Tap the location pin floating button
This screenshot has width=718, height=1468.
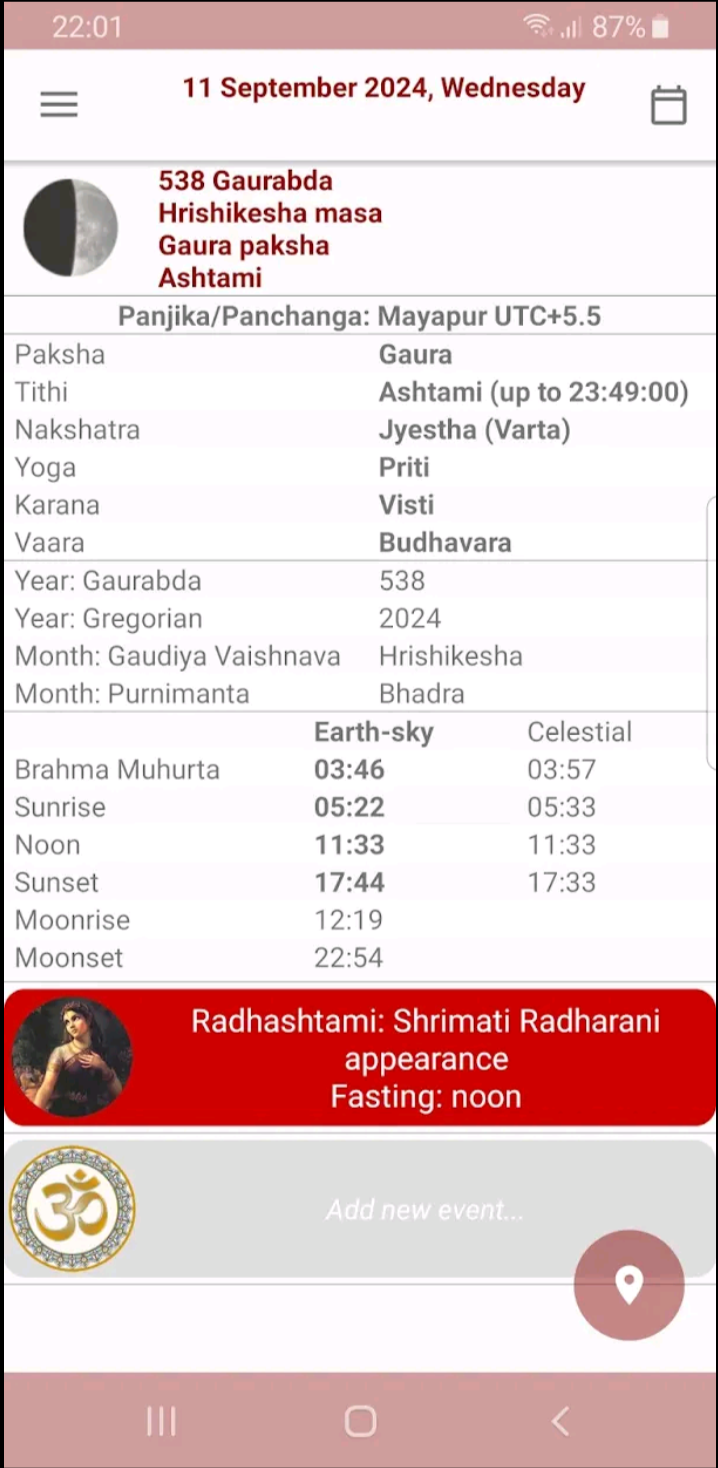point(628,1285)
